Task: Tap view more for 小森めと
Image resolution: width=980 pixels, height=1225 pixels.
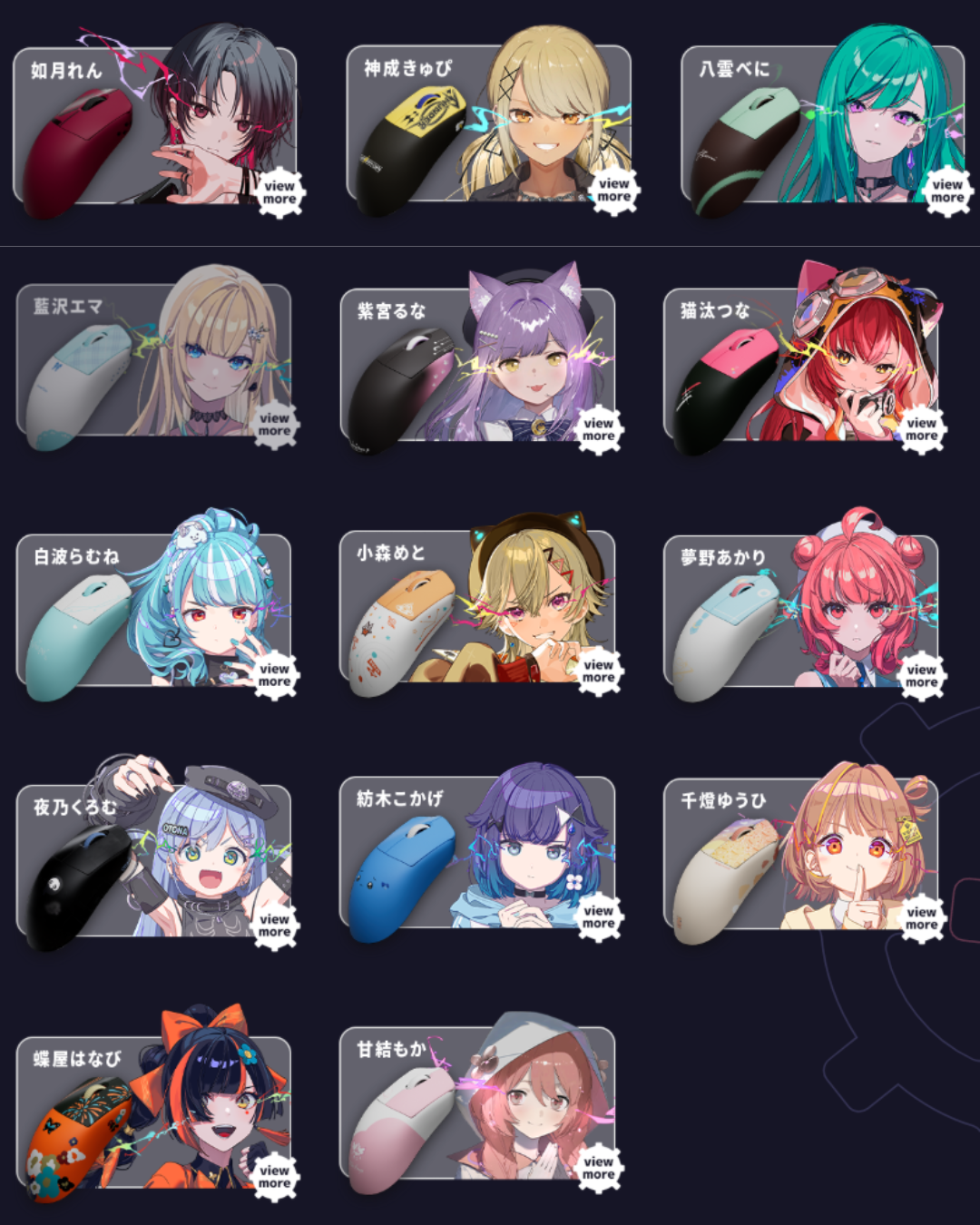Action: pos(598,671)
